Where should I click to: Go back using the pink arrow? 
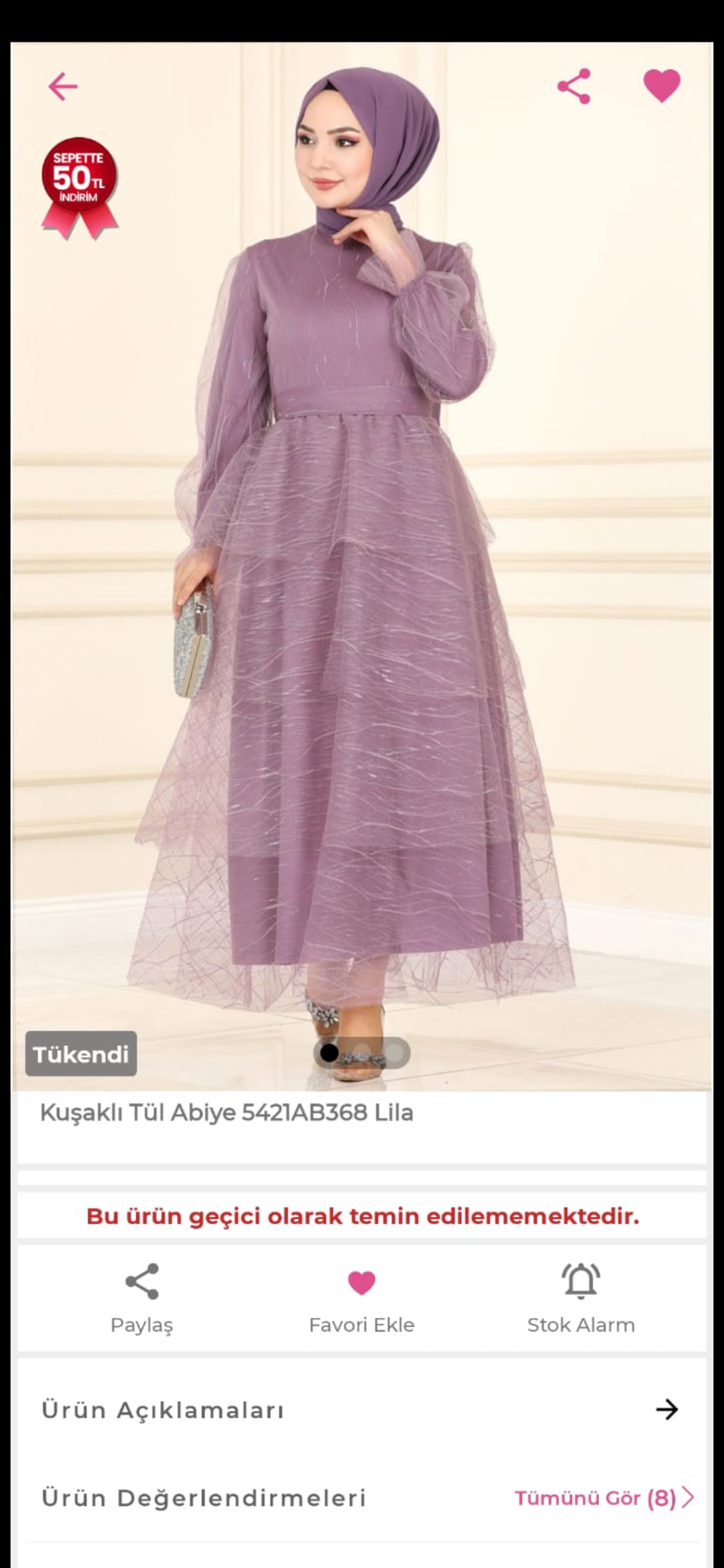click(x=63, y=87)
